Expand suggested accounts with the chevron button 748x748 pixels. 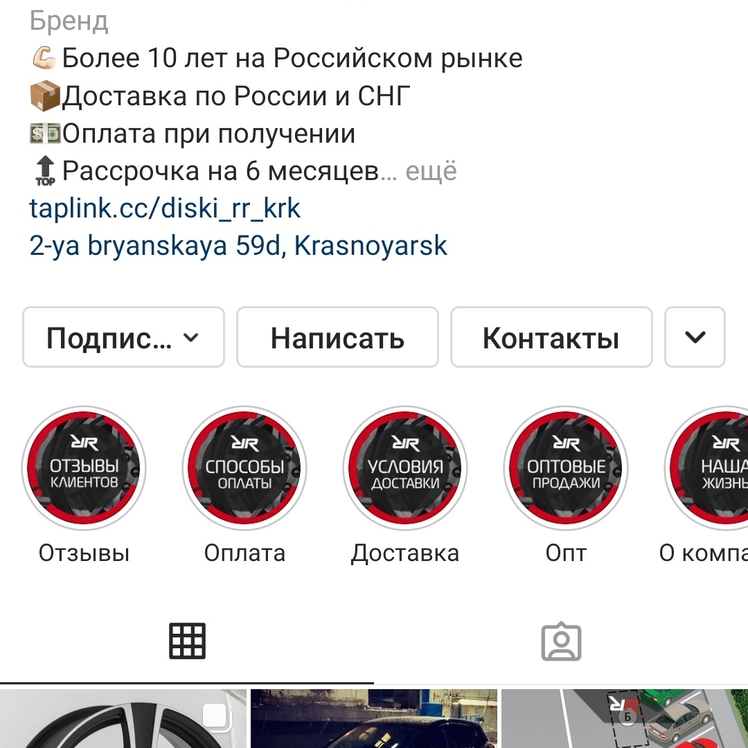coord(695,338)
